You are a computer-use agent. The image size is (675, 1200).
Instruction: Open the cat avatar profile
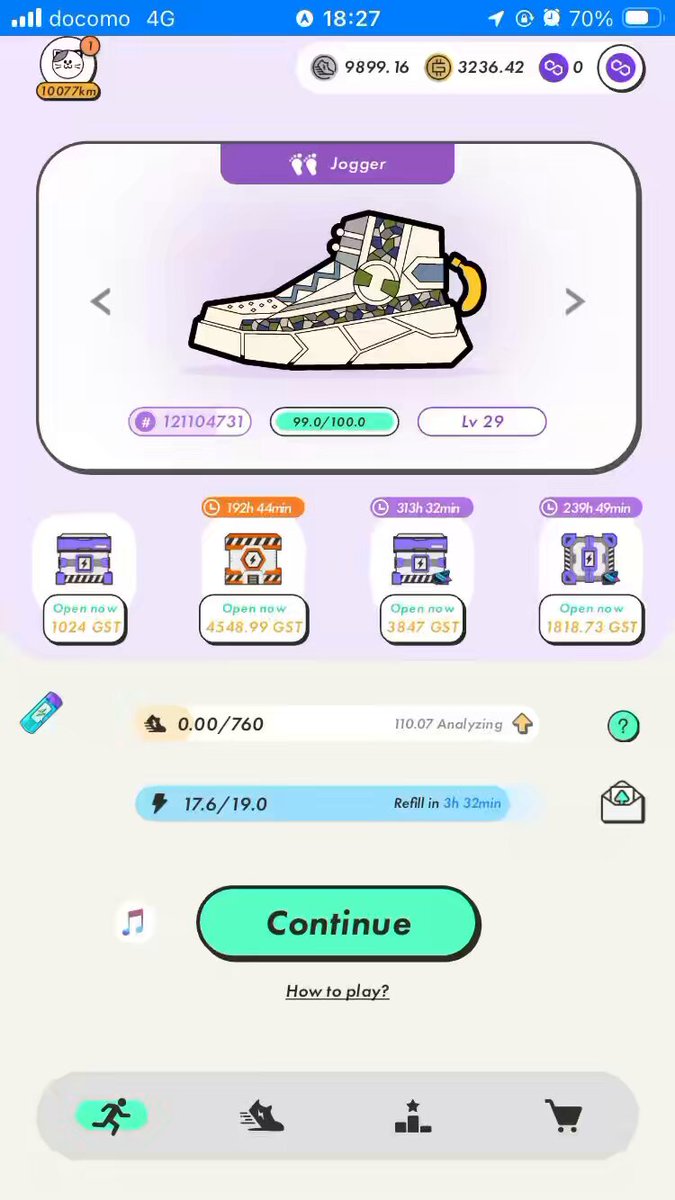click(x=68, y=68)
